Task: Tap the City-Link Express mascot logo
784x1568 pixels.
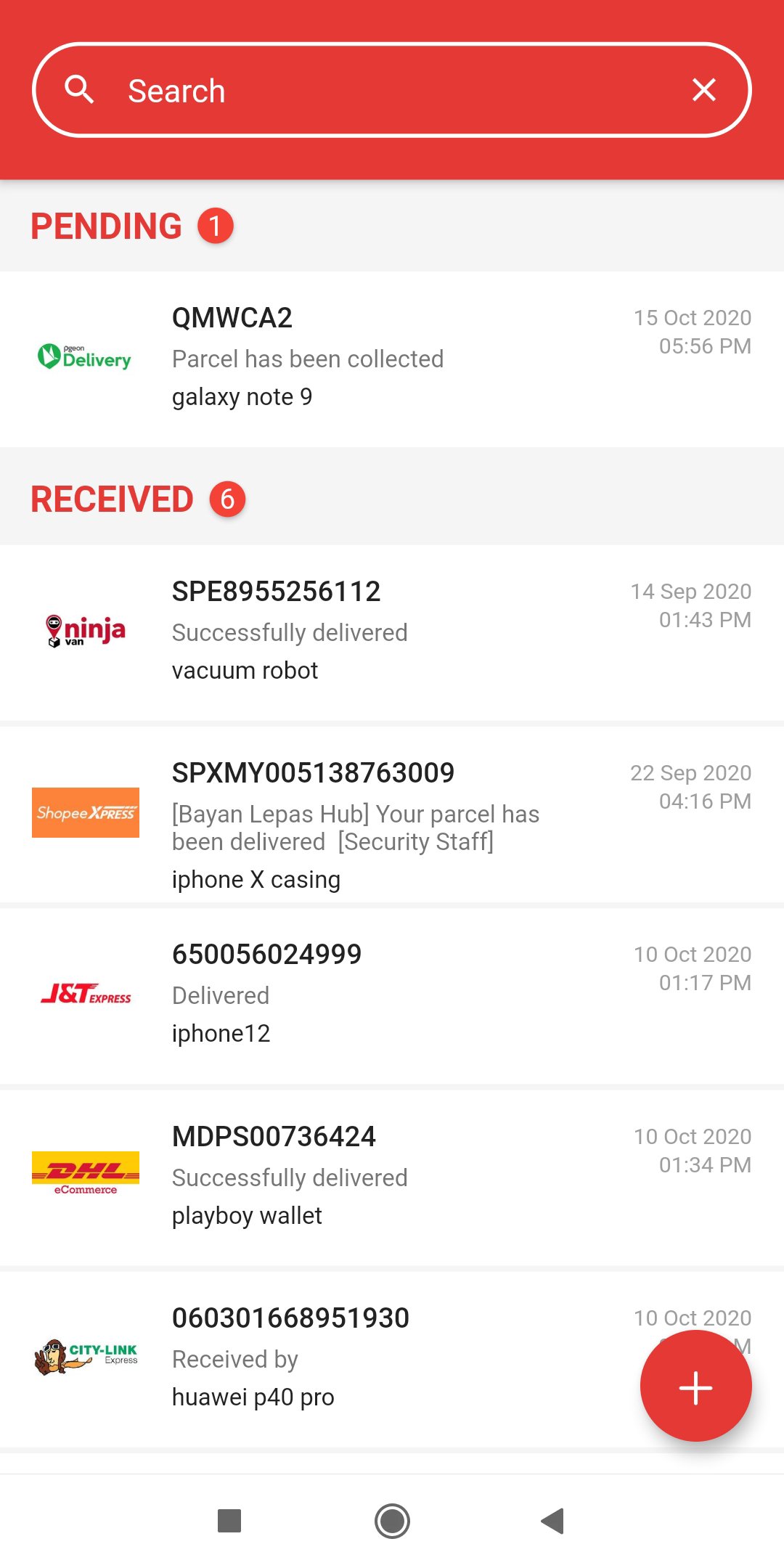Action: pos(85,1356)
